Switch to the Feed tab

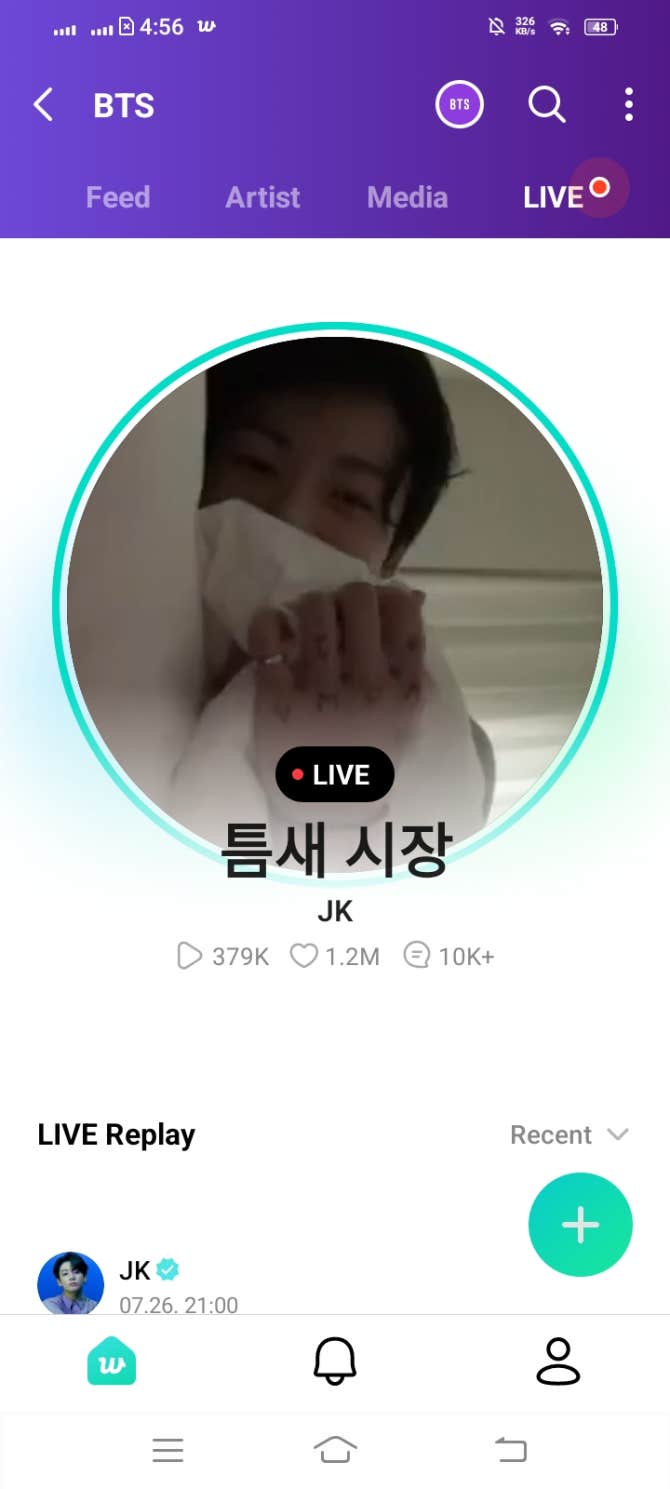118,197
